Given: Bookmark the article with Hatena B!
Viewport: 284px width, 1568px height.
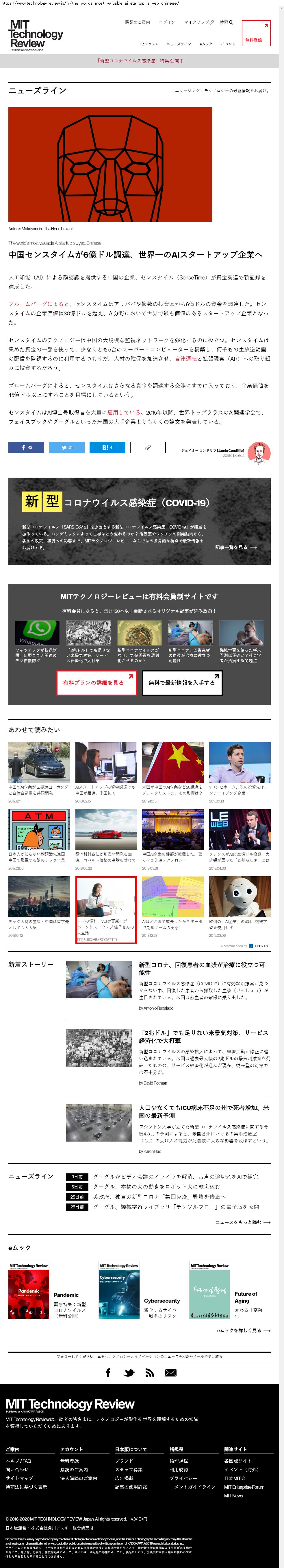Looking at the screenshot, I should pos(107,447).
